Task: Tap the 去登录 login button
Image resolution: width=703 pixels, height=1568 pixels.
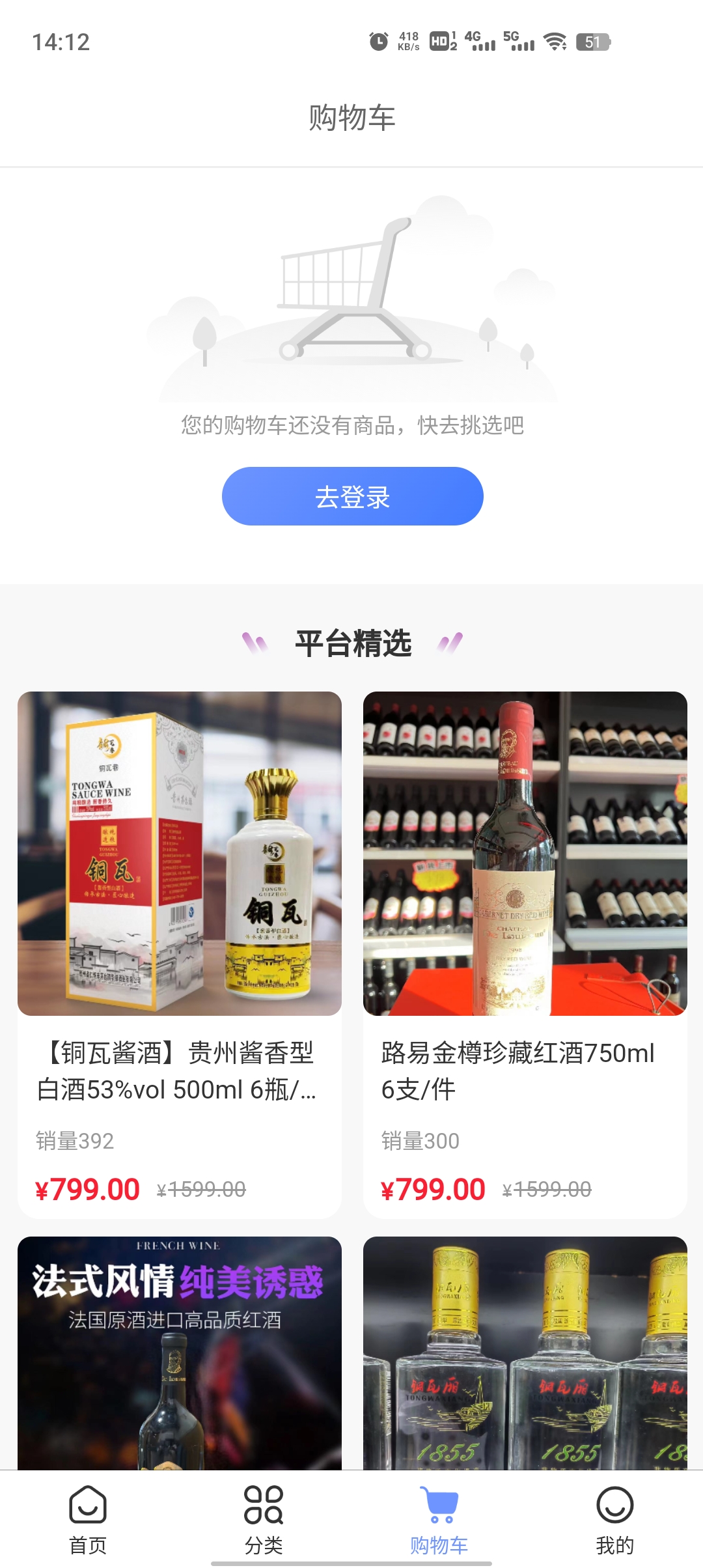Action: click(x=352, y=496)
